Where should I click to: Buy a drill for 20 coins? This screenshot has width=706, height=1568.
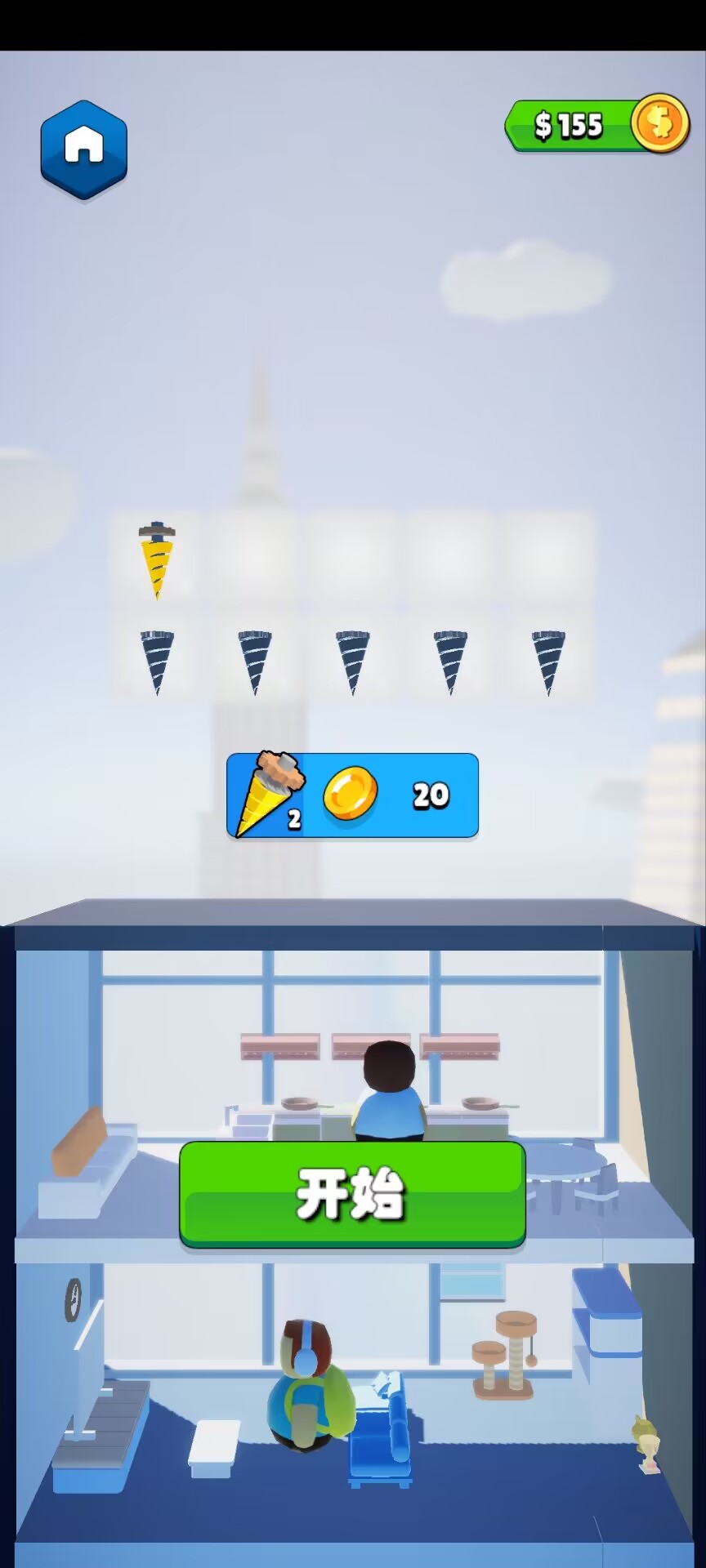point(352,795)
